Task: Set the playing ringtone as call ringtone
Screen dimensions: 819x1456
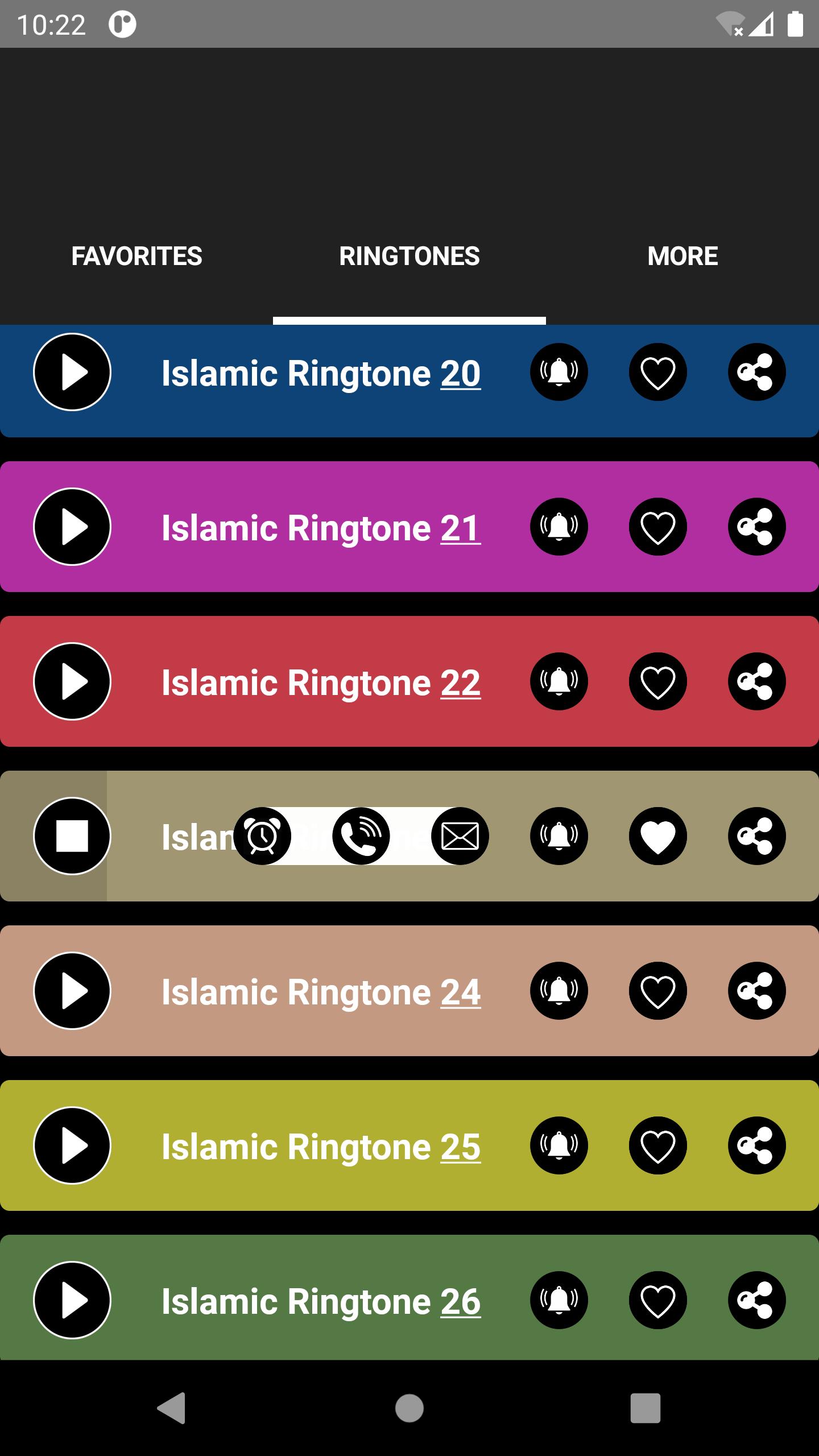Action: [x=361, y=836]
